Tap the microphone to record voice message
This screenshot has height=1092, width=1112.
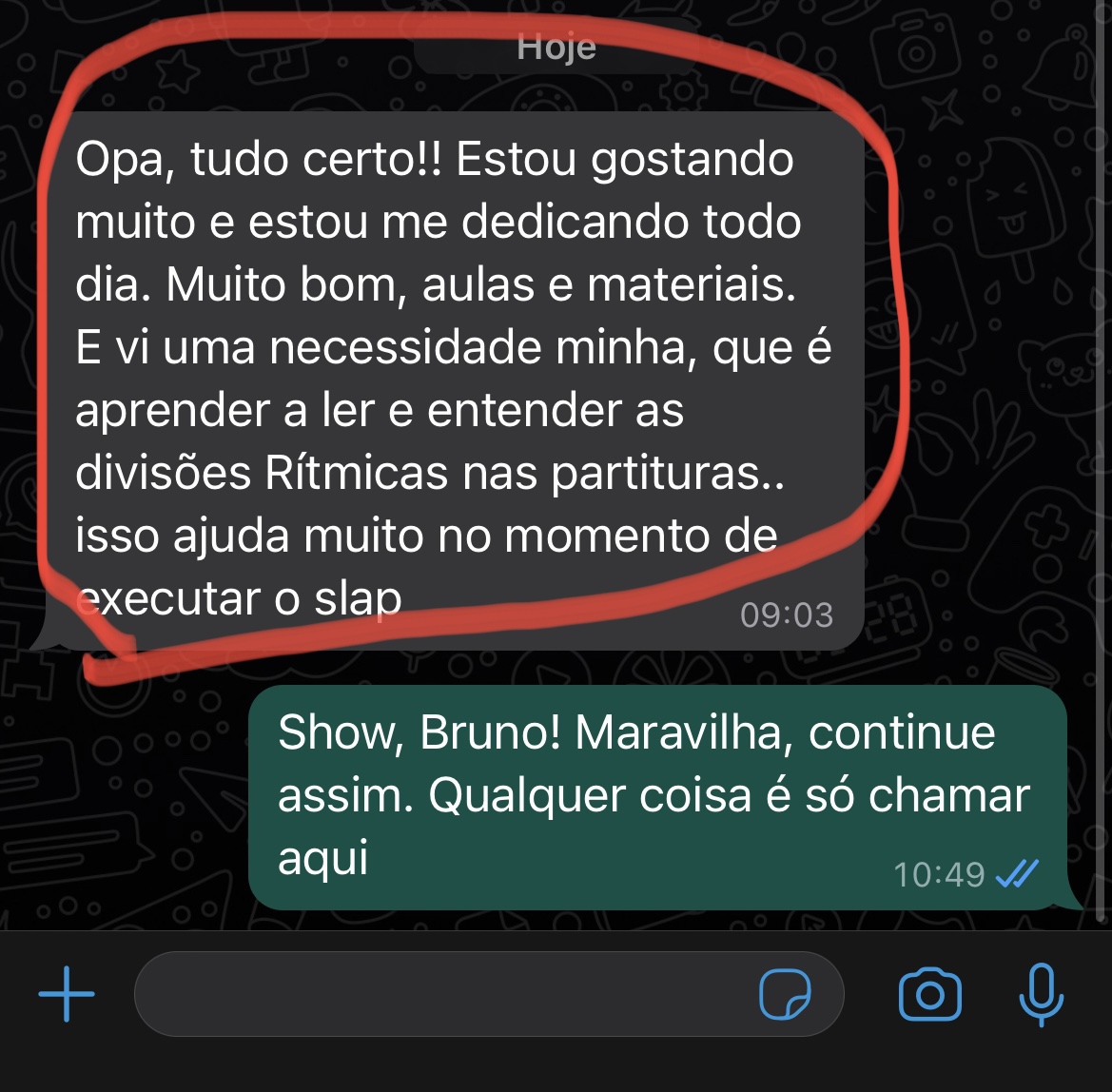pyautogui.click(x=1042, y=994)
